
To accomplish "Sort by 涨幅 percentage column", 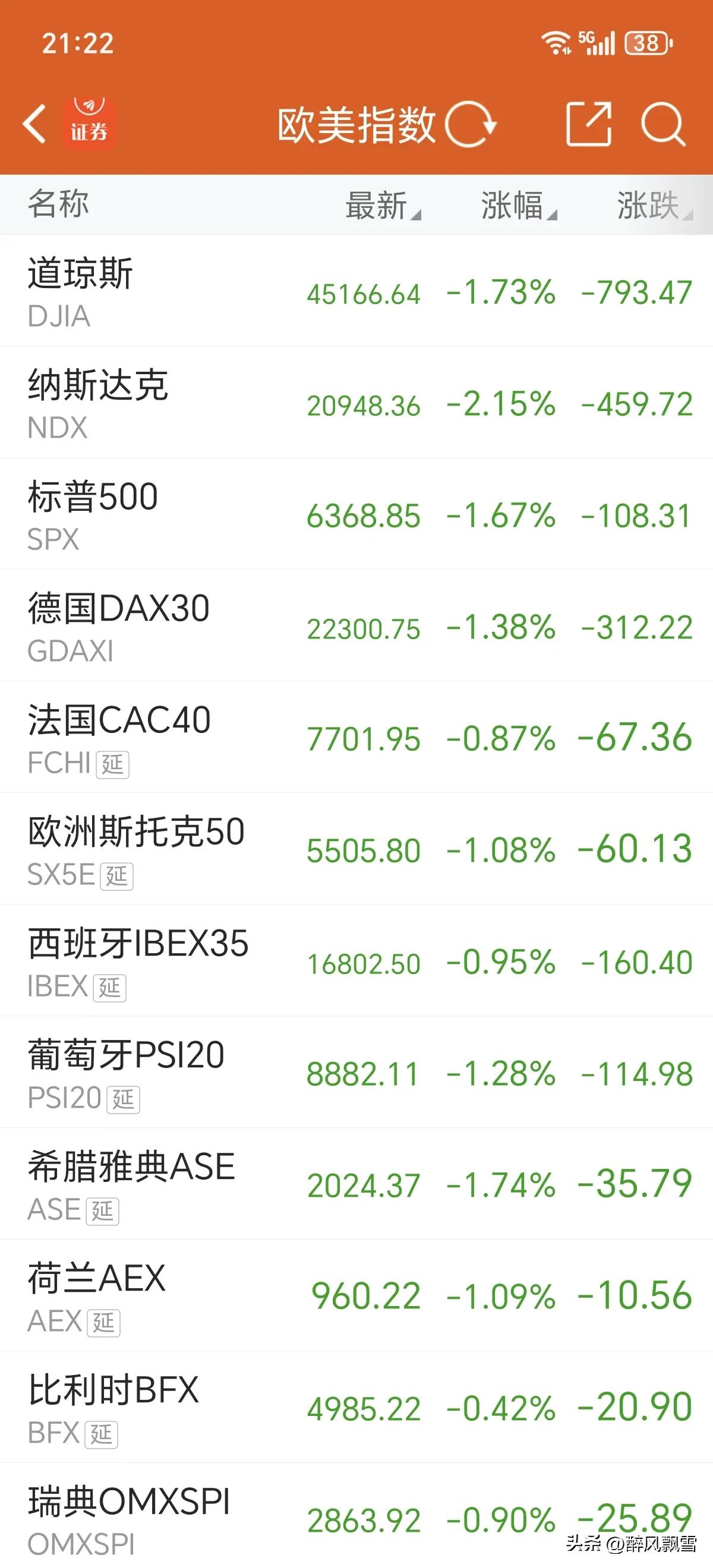I will [x=515, y=207].
